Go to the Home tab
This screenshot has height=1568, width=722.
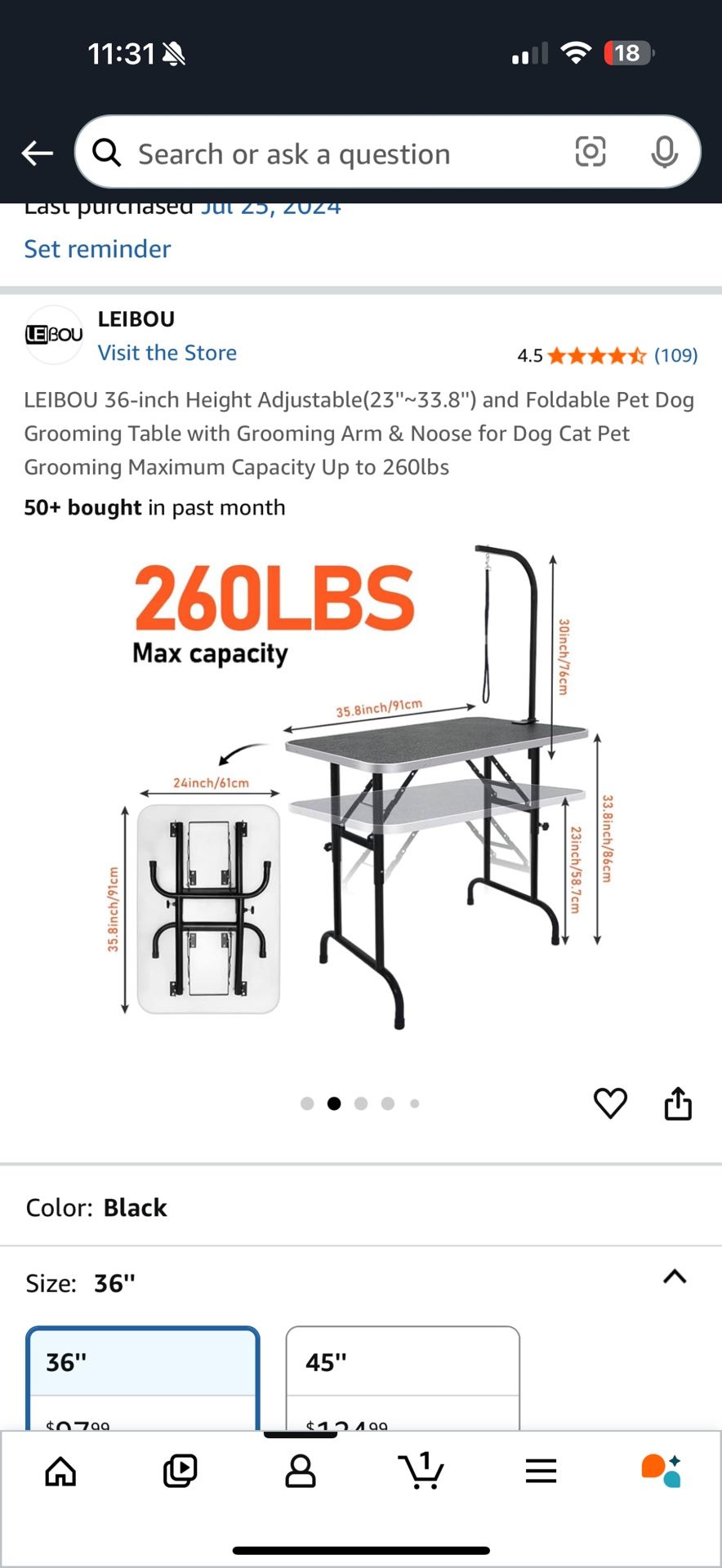(x=60, y=1471)
